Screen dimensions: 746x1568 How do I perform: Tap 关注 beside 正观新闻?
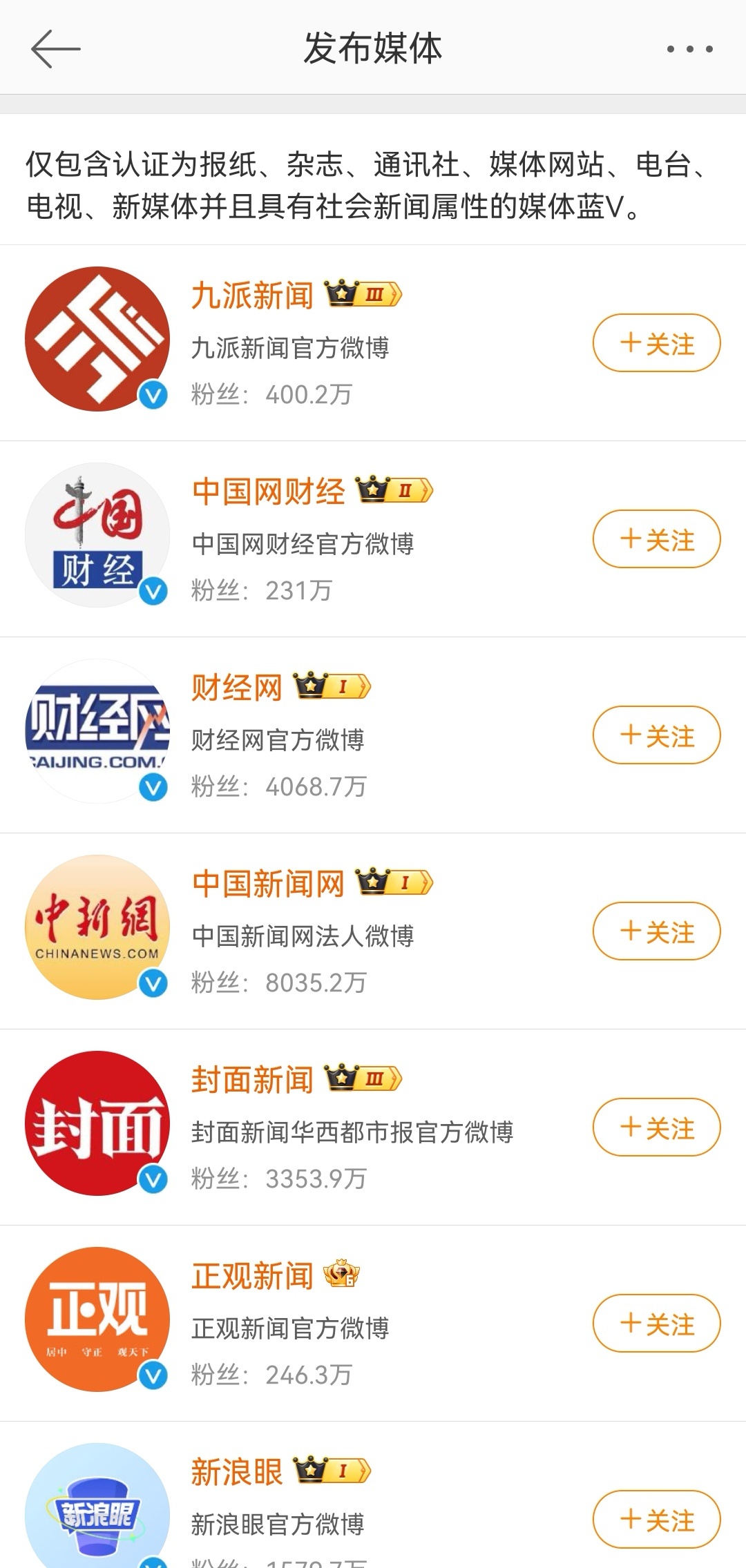click(656, 1324)
